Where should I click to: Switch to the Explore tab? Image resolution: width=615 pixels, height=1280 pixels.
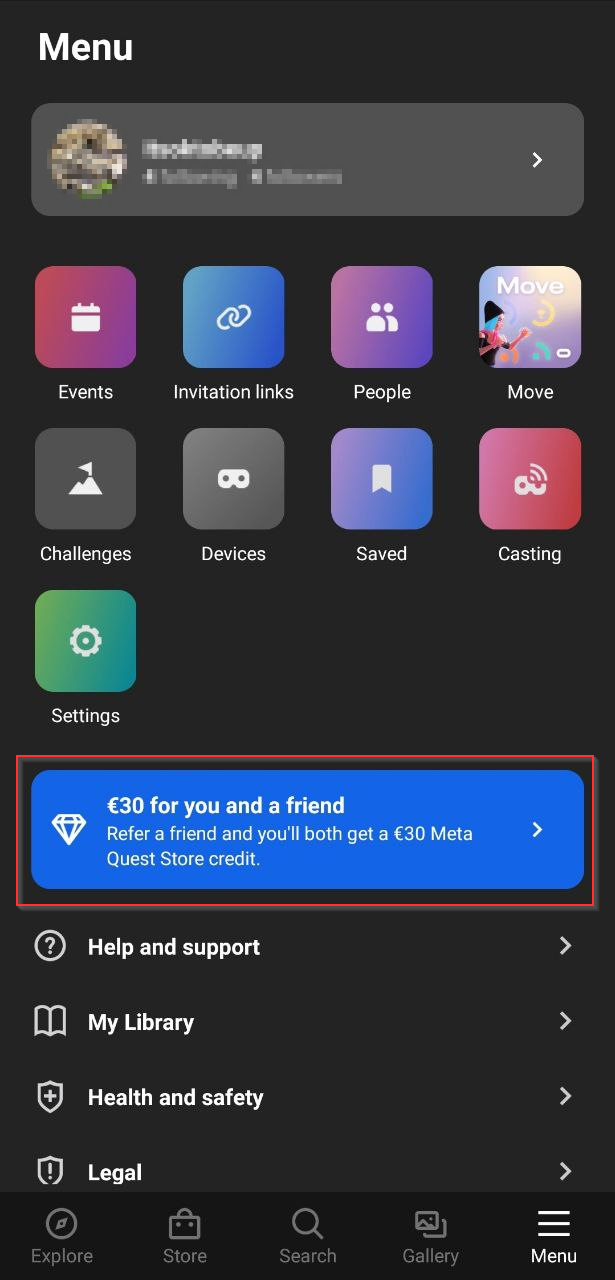click(x=62, y=1237)
